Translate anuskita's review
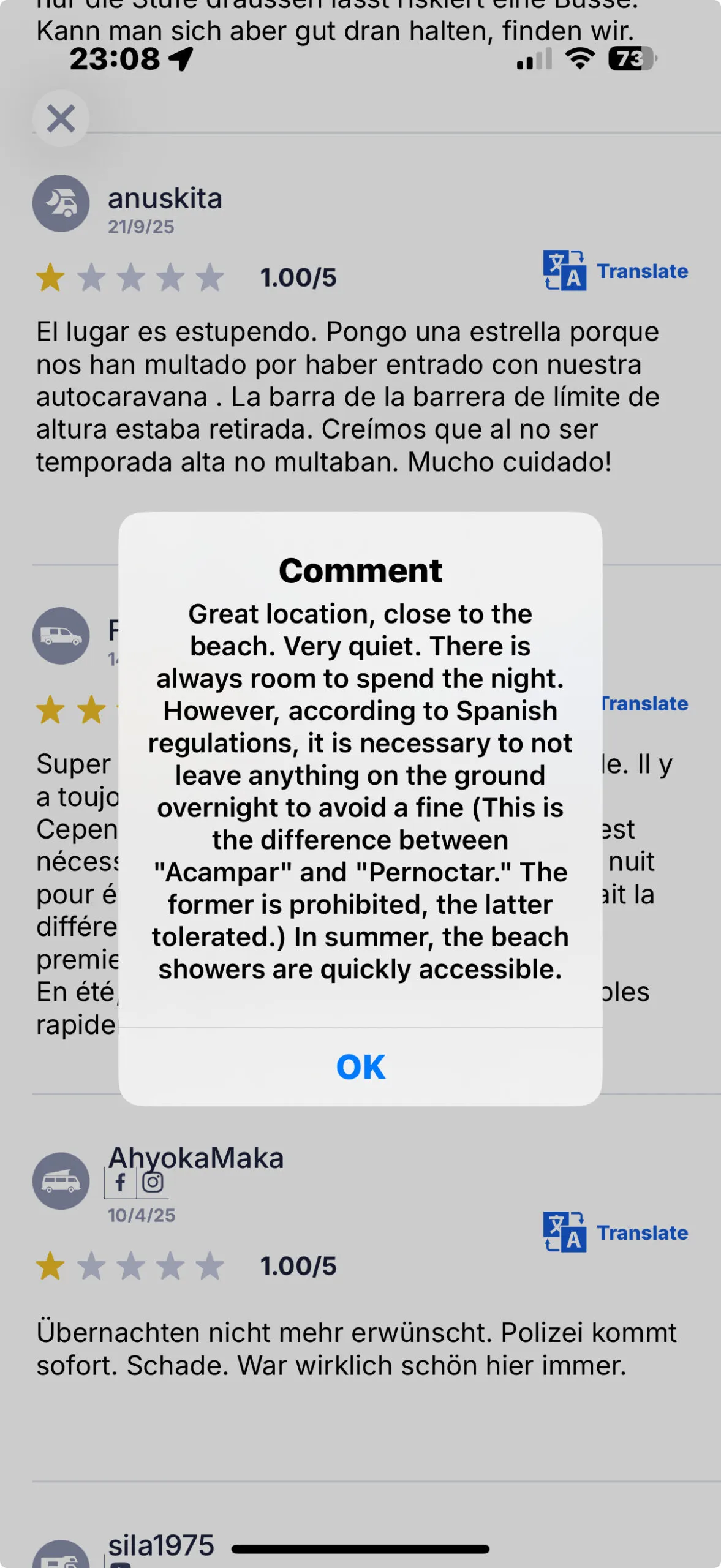The height and width of the screenshot is (1568, 721). coord(616,271)
